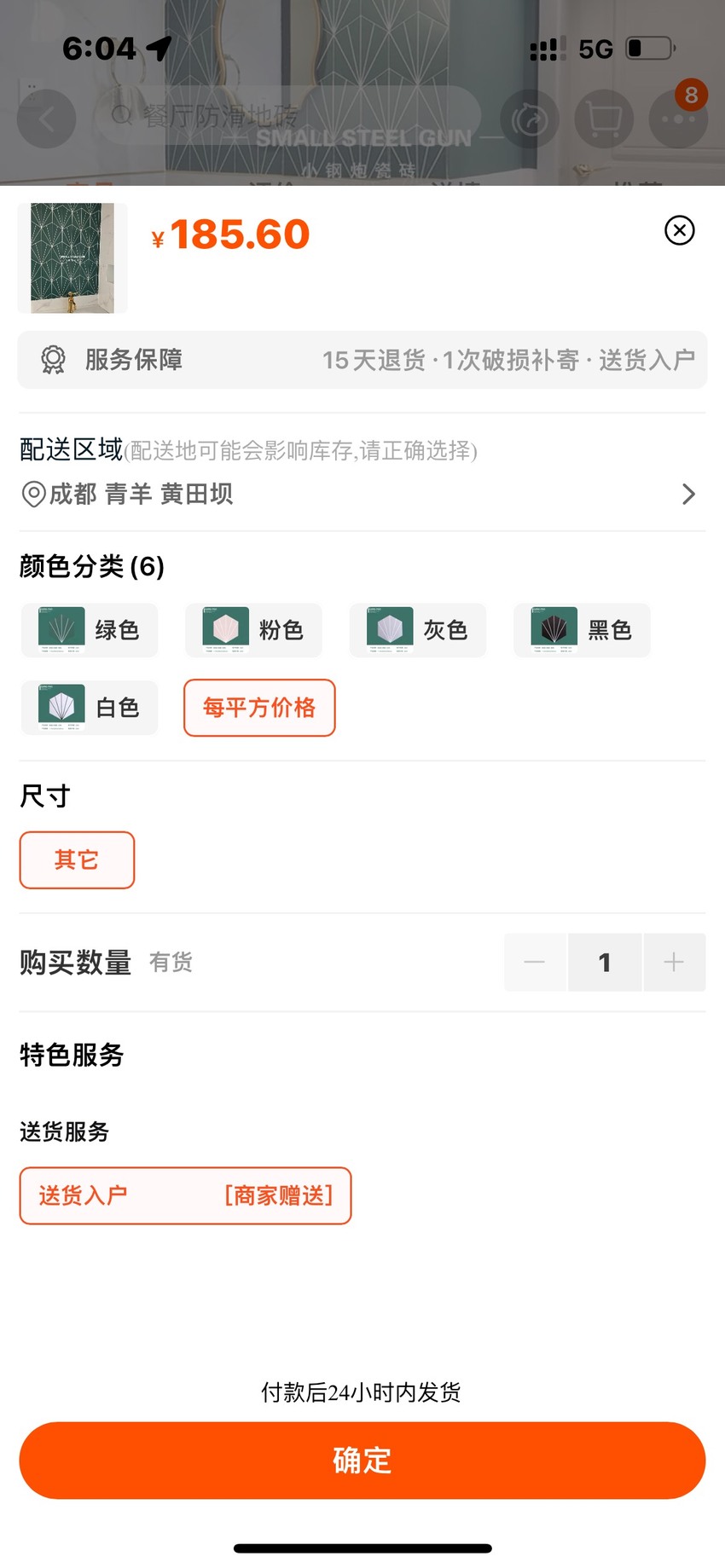
Task: Pick the 灰色 color option
Action: [x=418, y=630]
